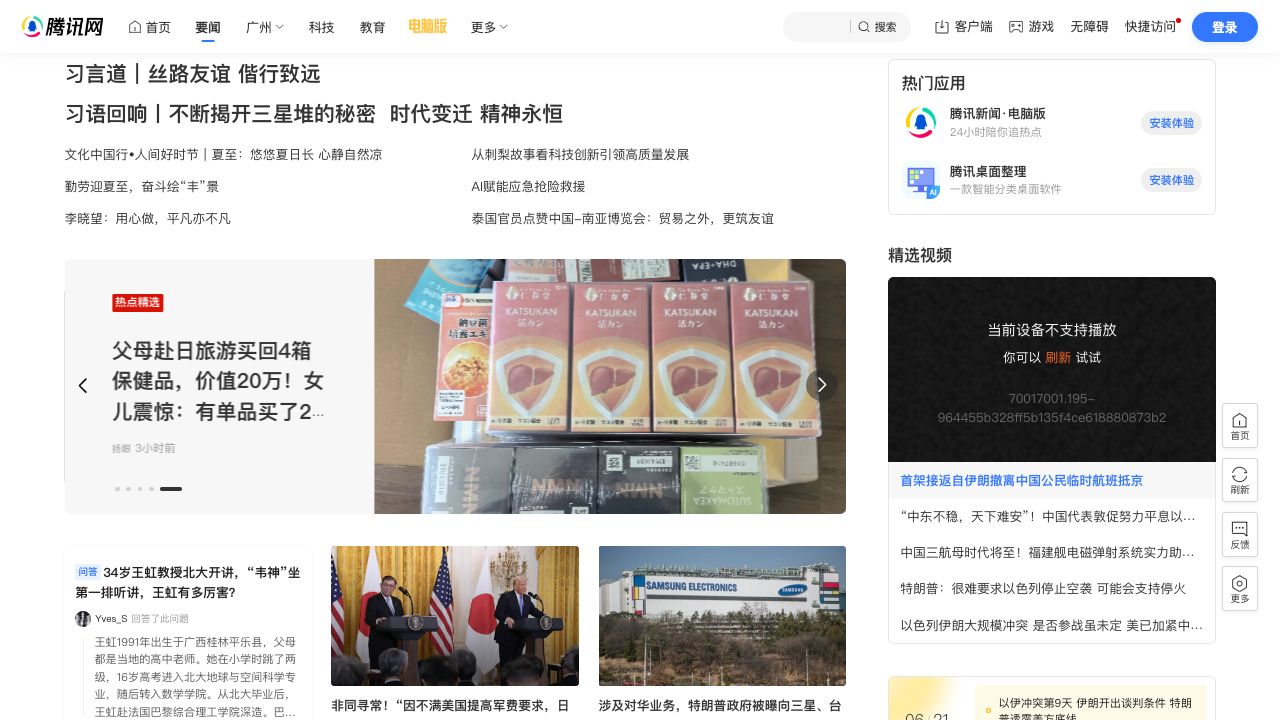Install 腾讯桌面整理 via 安装体验
Screen dimensions: 1280x720
[x=1171, y=180]
